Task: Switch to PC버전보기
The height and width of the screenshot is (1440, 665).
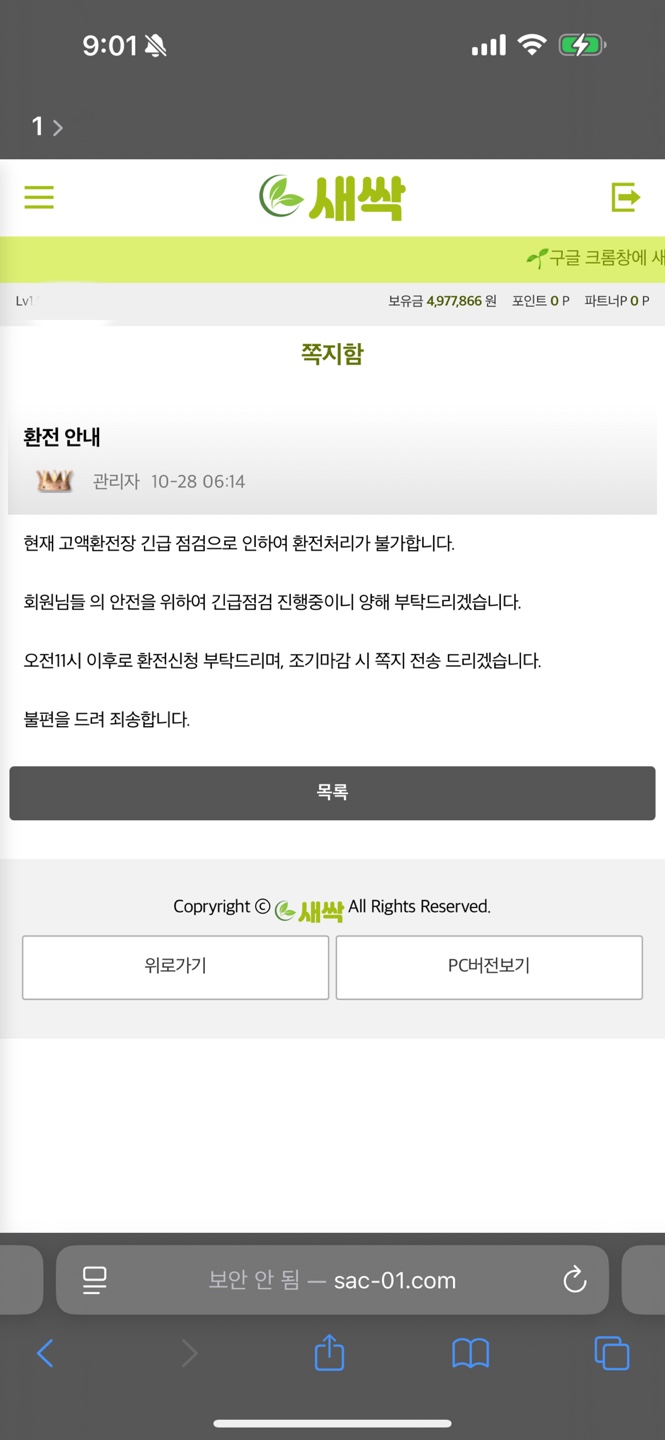Action: point(489,967)
